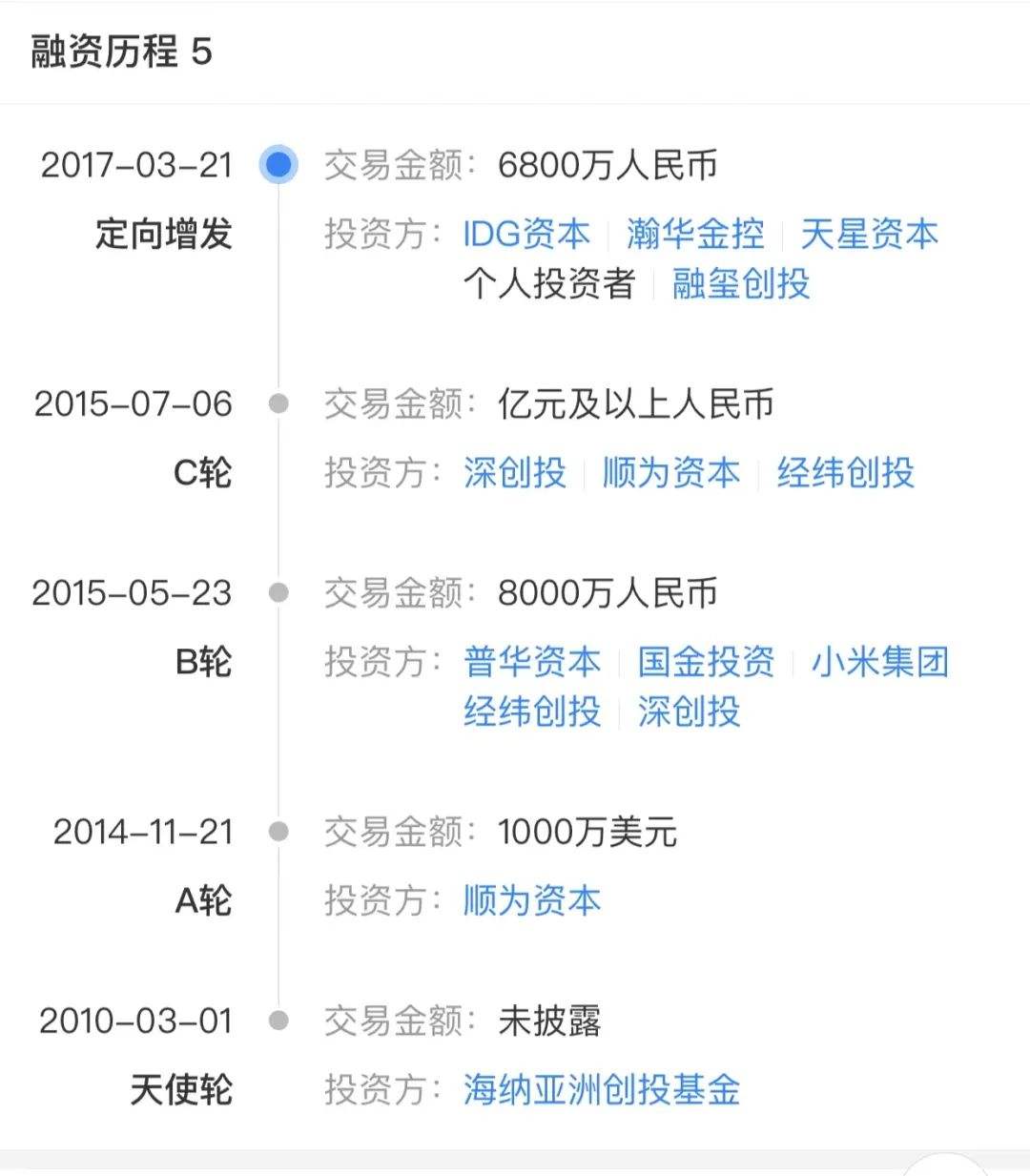The height and width of the screenshot is (1176, 1030).
Task: Select the highlighted 2017 timeline dot
Action: point(278,165)
